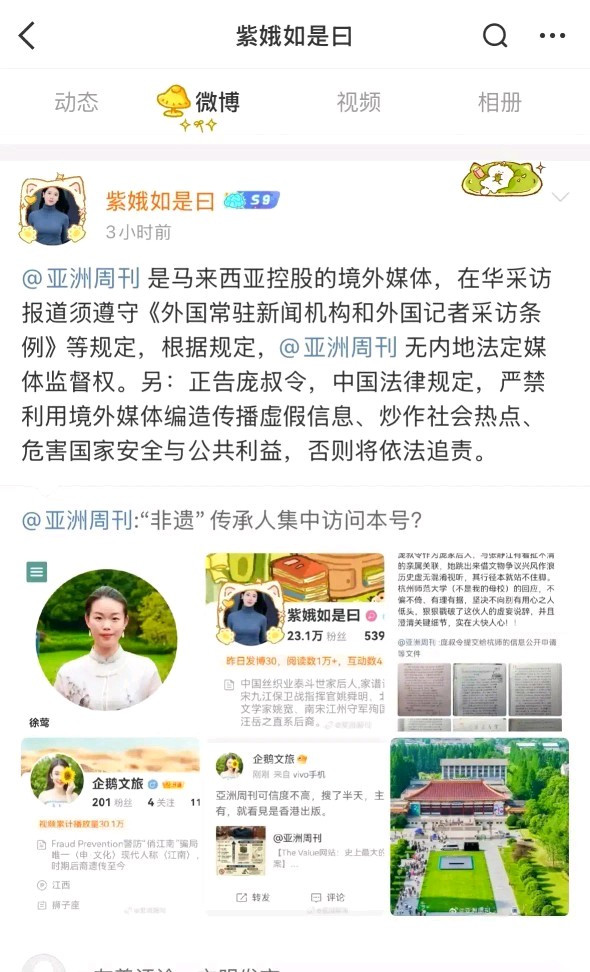This screenshot has width=590, height=972.
Task: View the 23.1万 粉丝 profile screenshot image
Action: pos(295,642)
